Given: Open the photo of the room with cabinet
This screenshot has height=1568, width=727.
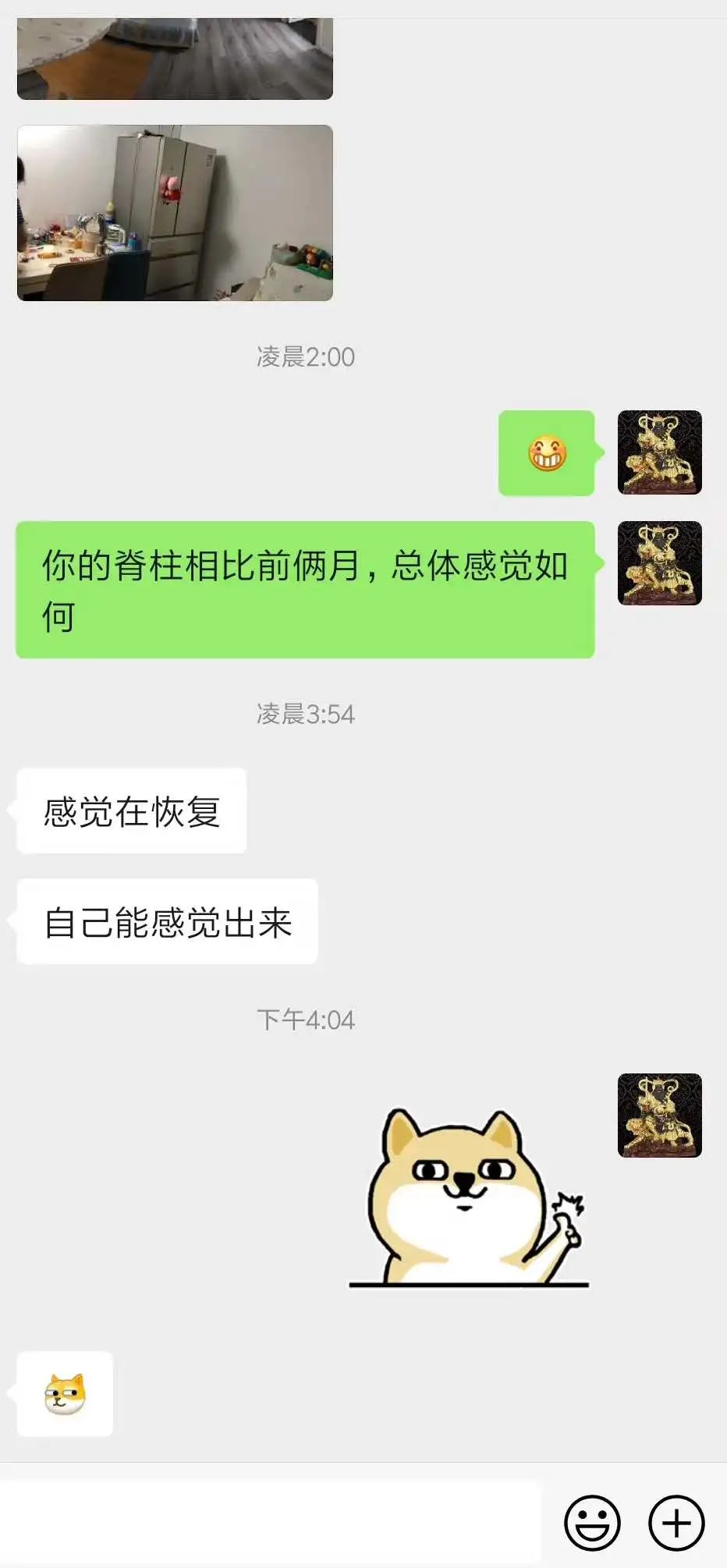Looking at the screenshot, I should (175, 212).
